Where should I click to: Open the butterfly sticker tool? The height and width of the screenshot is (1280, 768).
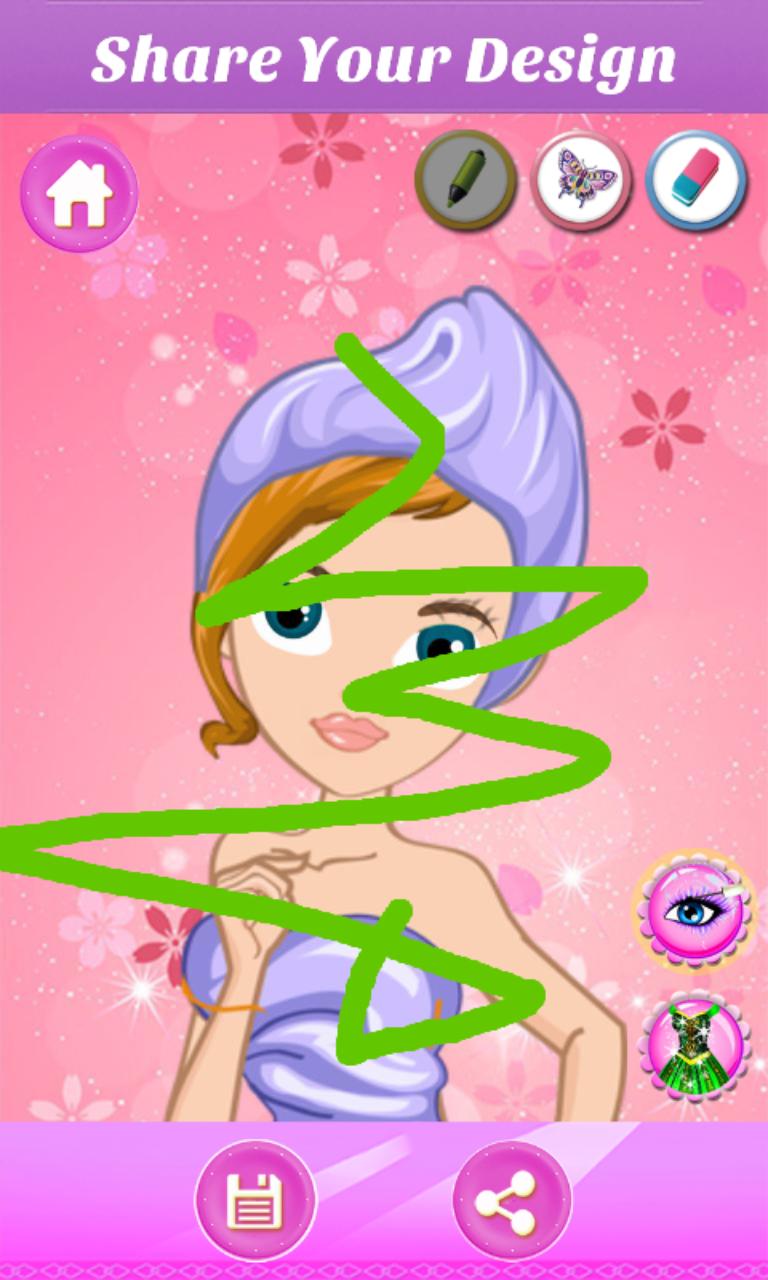[581, 181]
